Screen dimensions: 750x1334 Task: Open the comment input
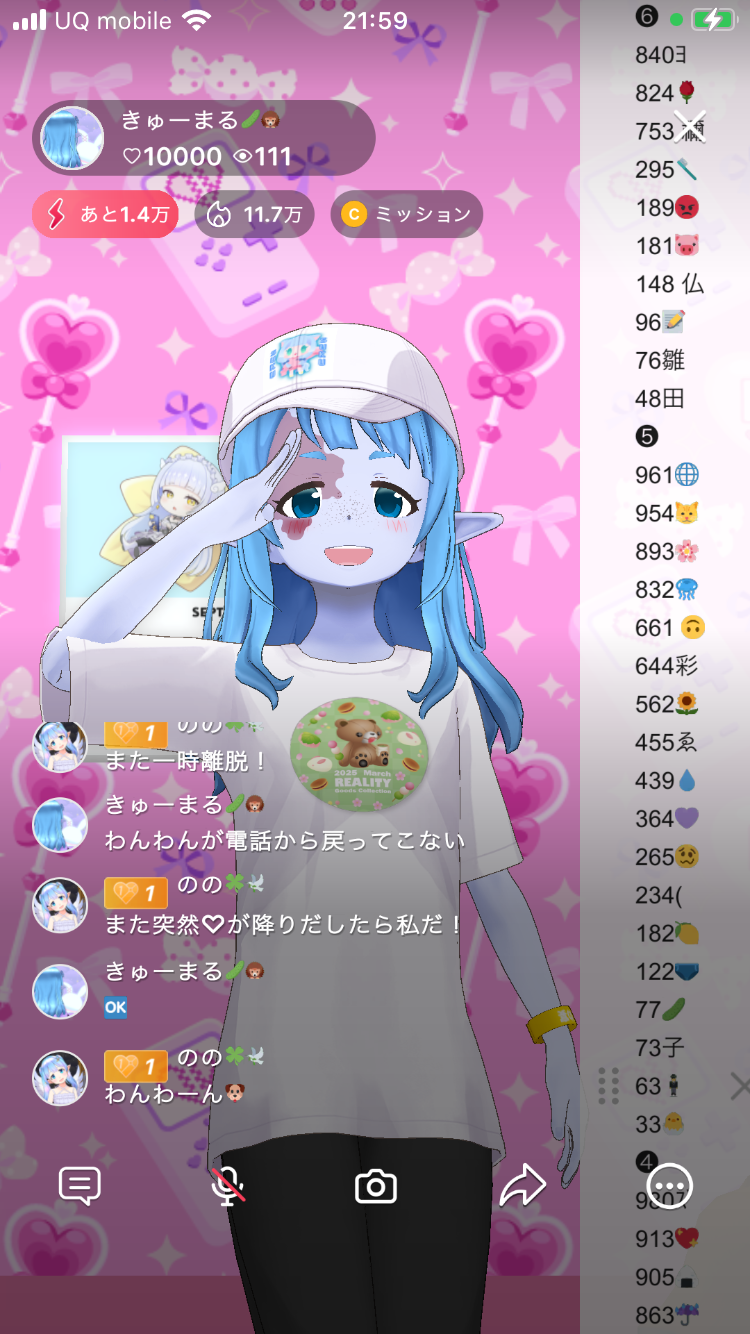(80, 1186)
